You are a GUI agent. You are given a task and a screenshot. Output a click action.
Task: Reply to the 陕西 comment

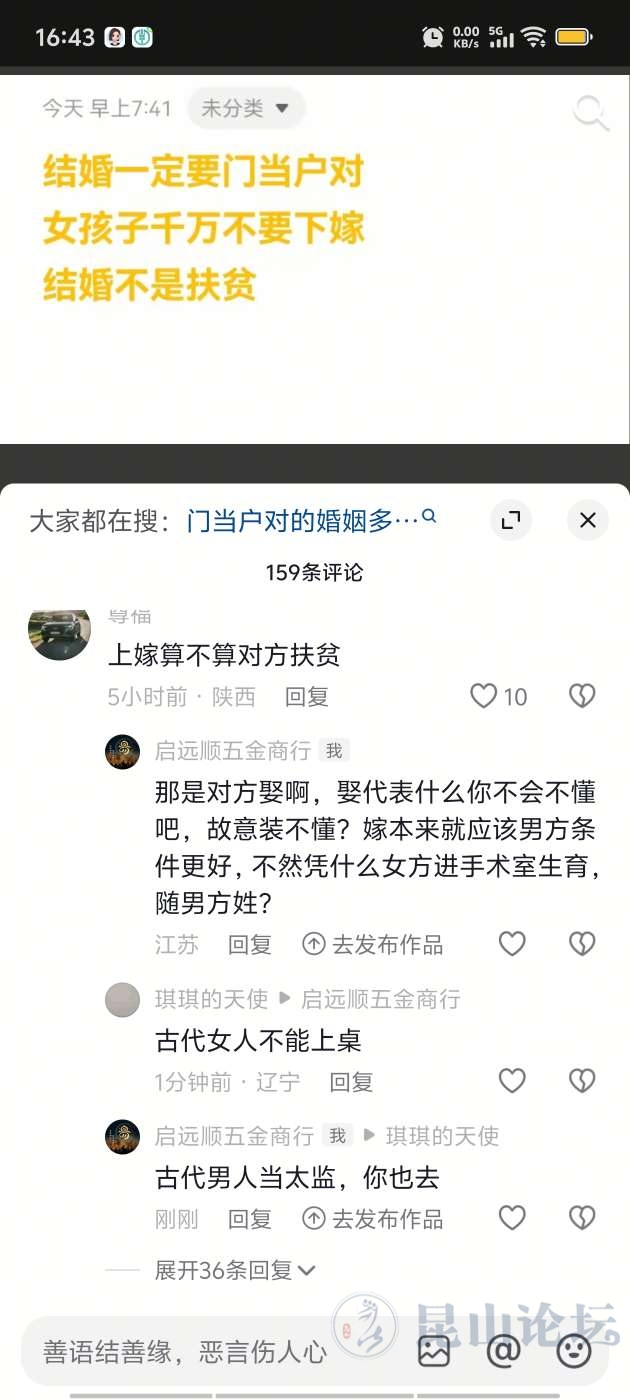306,697
